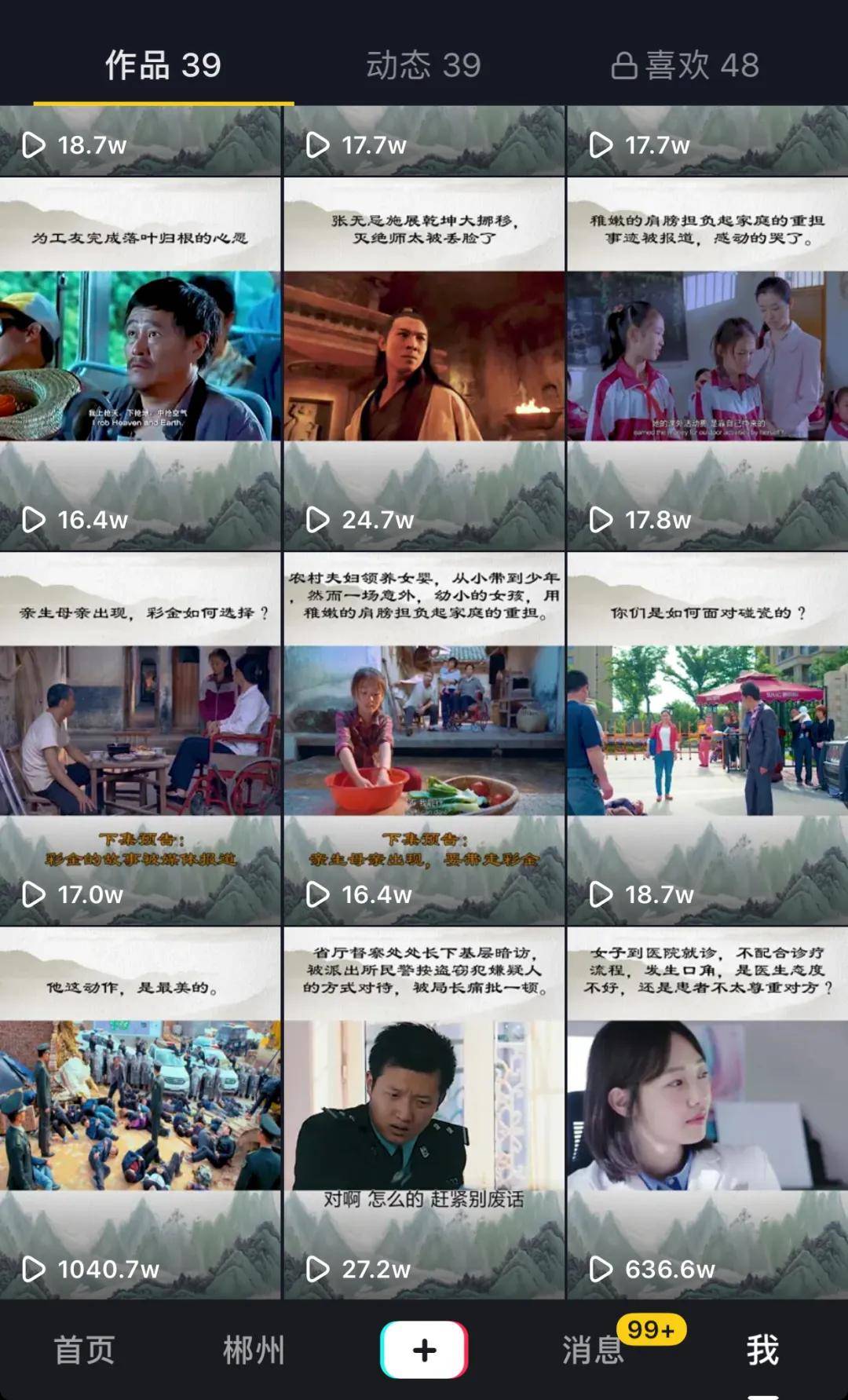Play the 农村夫妇领养女婴 video
Screen dimensions: 848x1400
[x=424, y=739]
